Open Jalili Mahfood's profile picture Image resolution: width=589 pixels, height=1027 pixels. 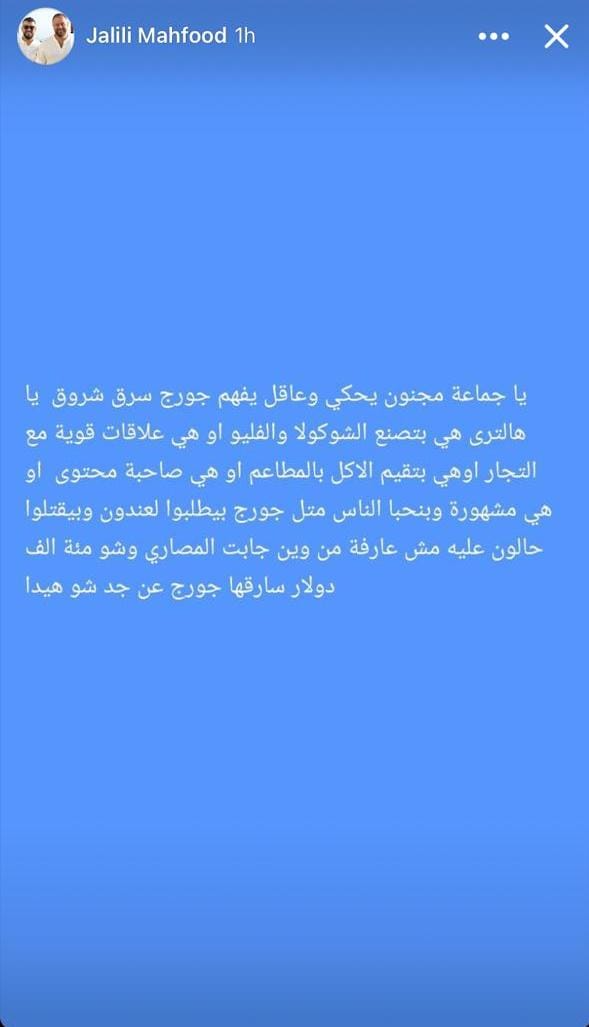[45, 37]
